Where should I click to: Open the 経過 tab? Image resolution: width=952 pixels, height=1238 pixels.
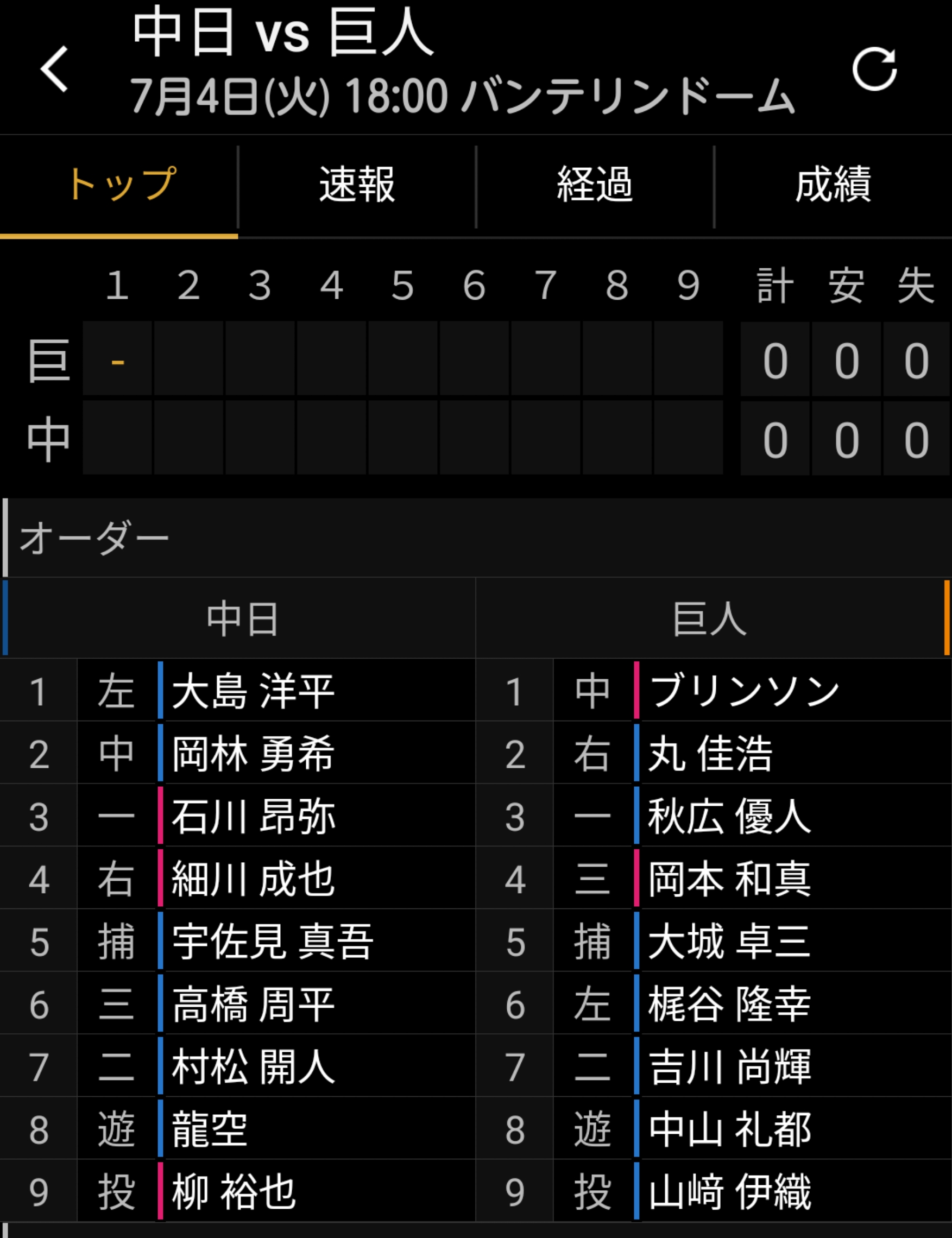click(595, 185)
